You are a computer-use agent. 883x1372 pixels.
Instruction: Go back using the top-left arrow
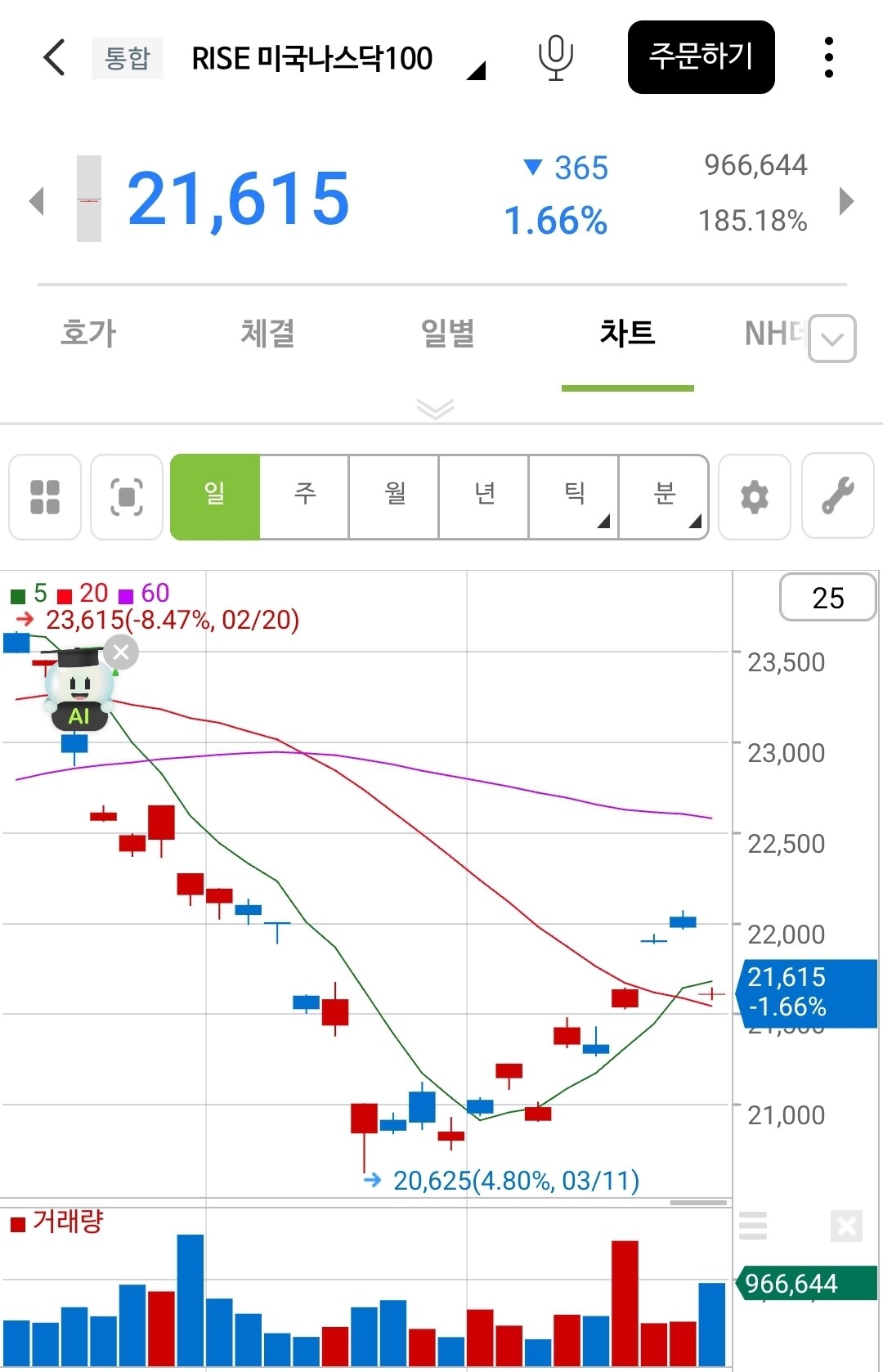[x=54, y=57]
